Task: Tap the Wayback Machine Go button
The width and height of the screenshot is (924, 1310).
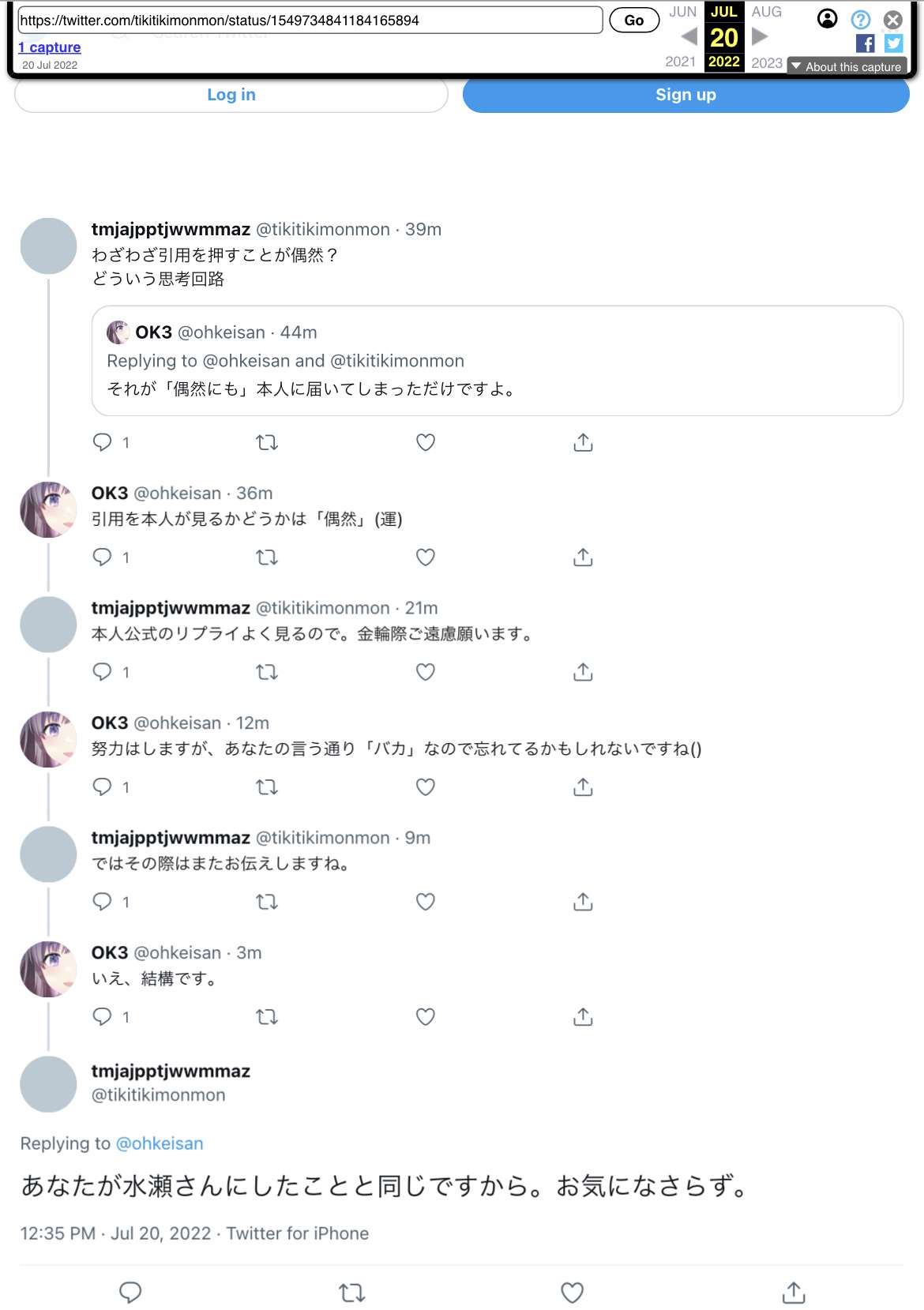Action: [633, 21]
